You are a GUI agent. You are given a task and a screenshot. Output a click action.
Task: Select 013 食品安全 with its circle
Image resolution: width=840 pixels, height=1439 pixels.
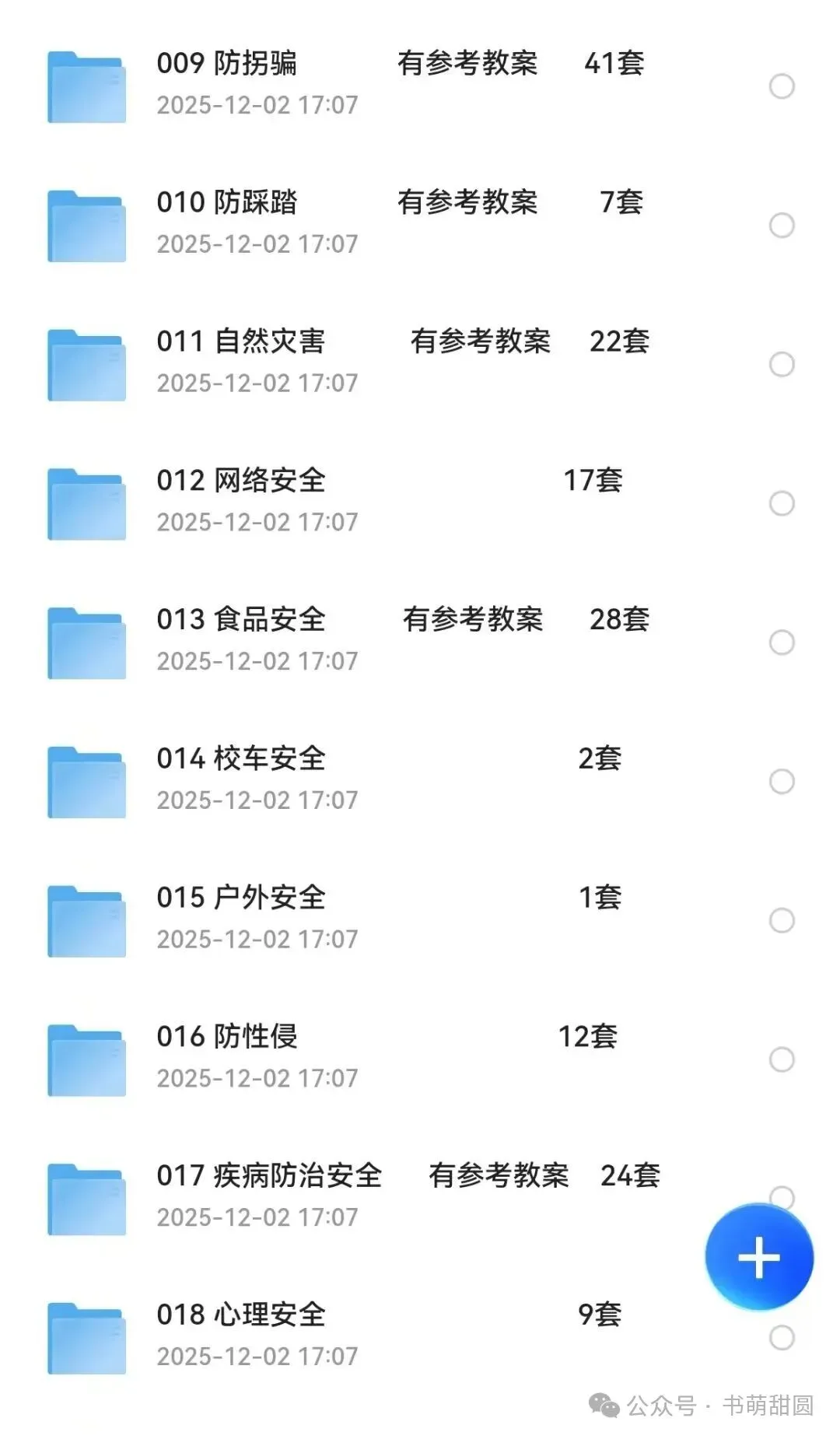[782, 642]
